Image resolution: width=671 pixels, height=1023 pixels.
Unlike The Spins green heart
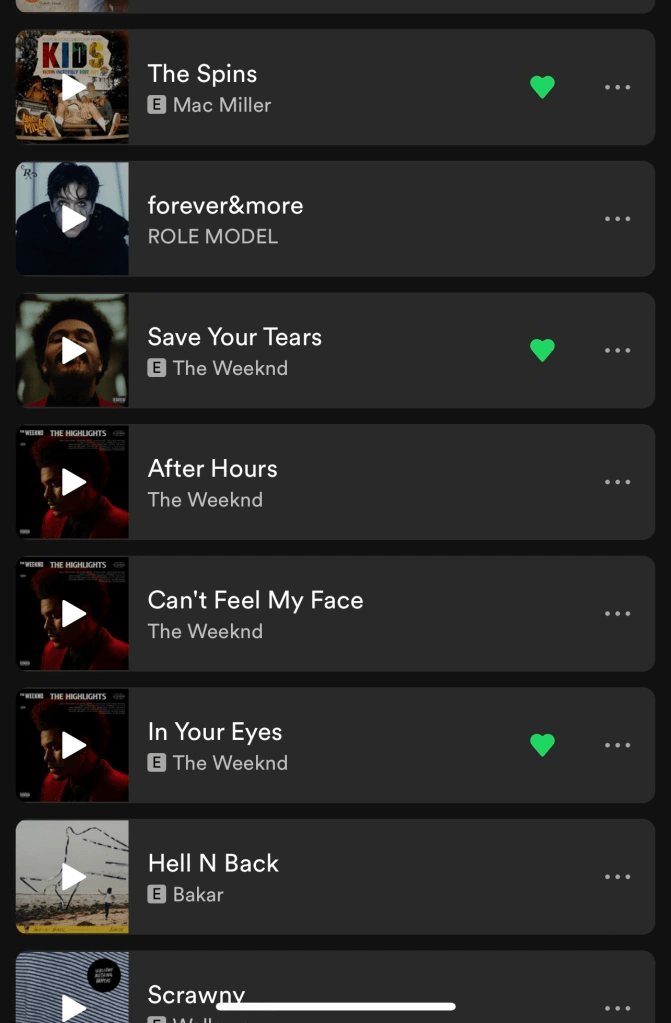542,87
